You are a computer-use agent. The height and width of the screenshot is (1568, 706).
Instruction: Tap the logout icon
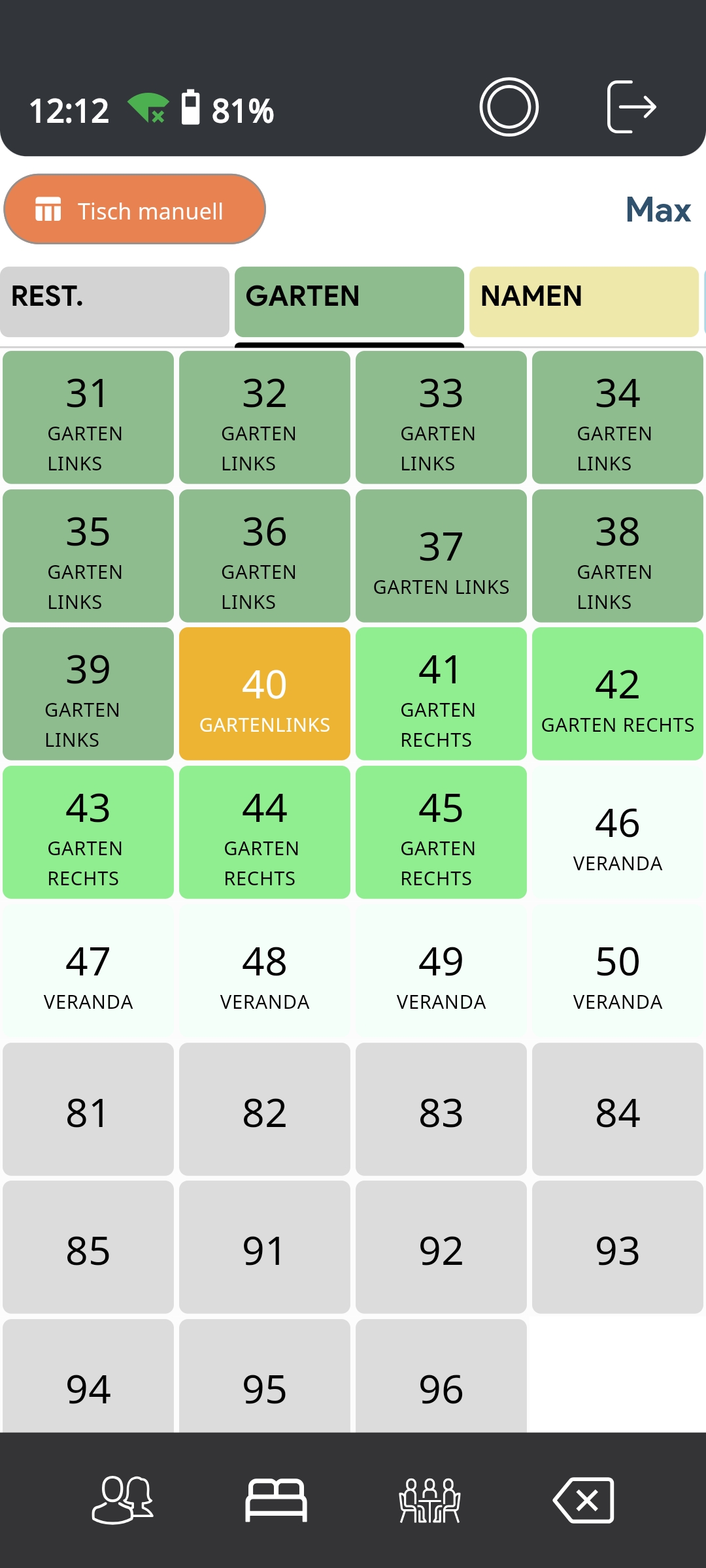coord(631,107)
